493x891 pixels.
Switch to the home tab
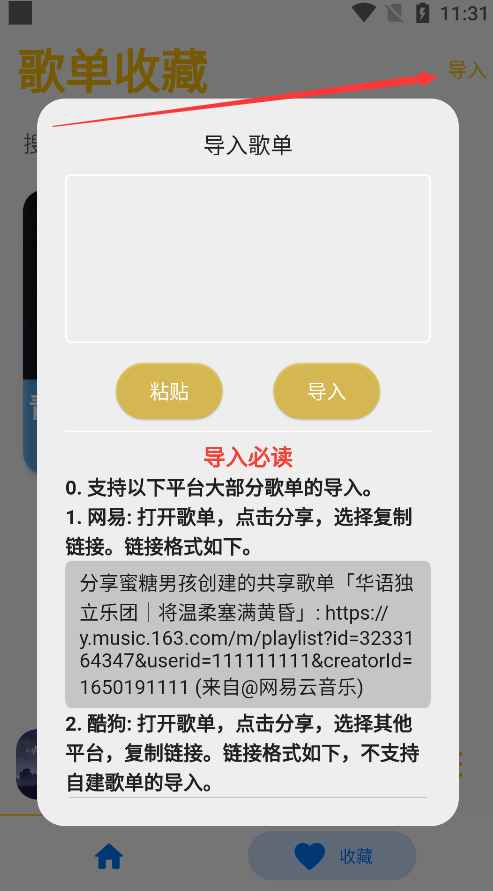[109, 856]
